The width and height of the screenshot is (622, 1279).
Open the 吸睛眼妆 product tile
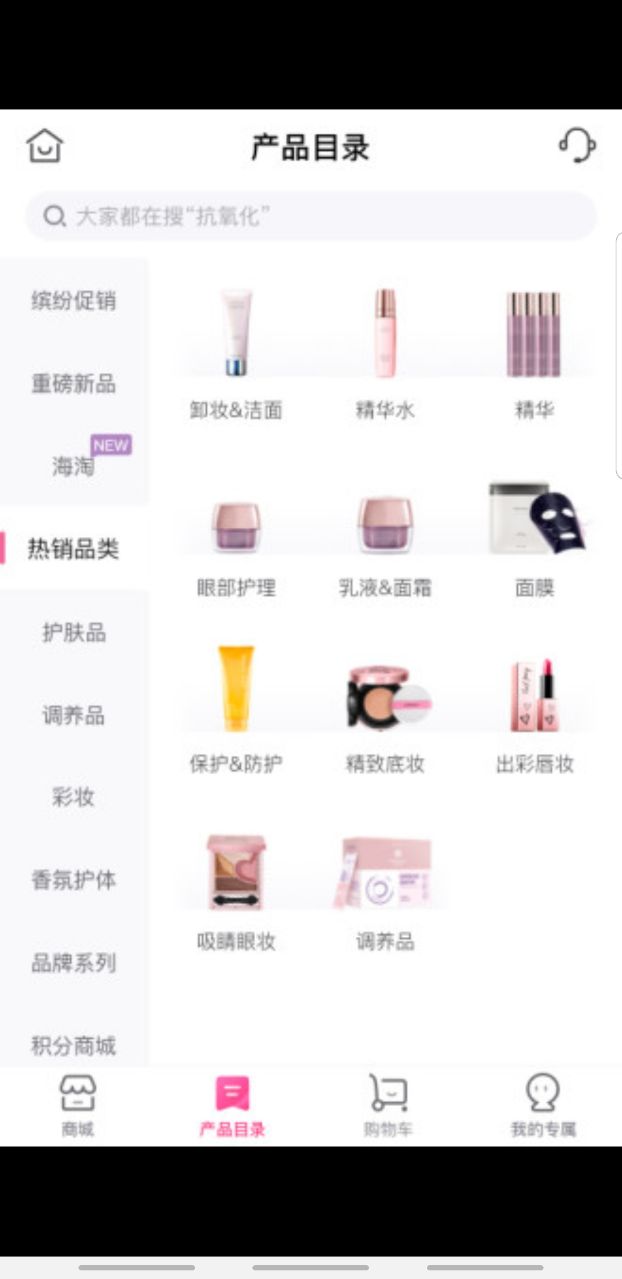pos(236,888)
